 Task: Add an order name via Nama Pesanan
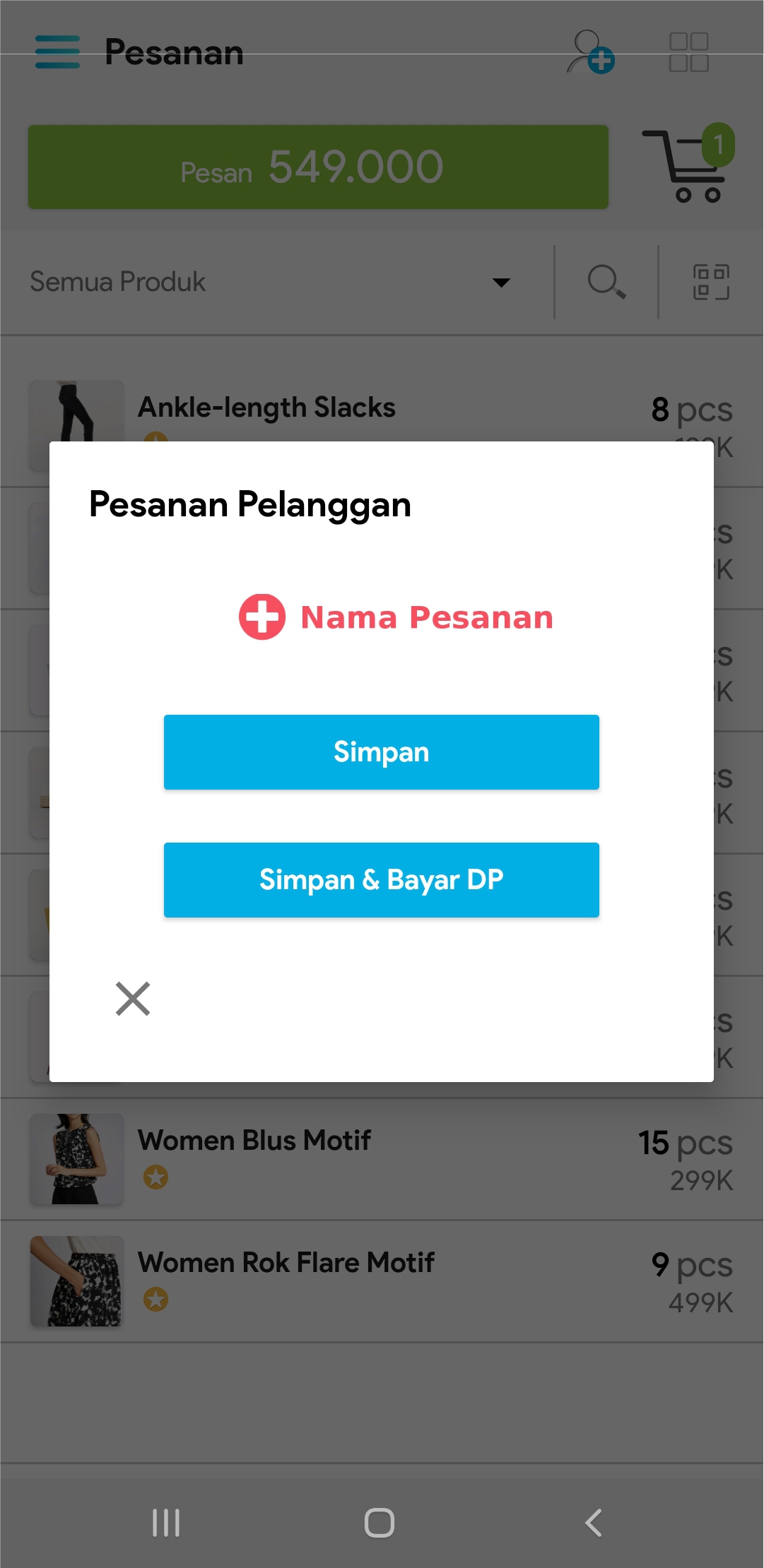tap(396, 617)
